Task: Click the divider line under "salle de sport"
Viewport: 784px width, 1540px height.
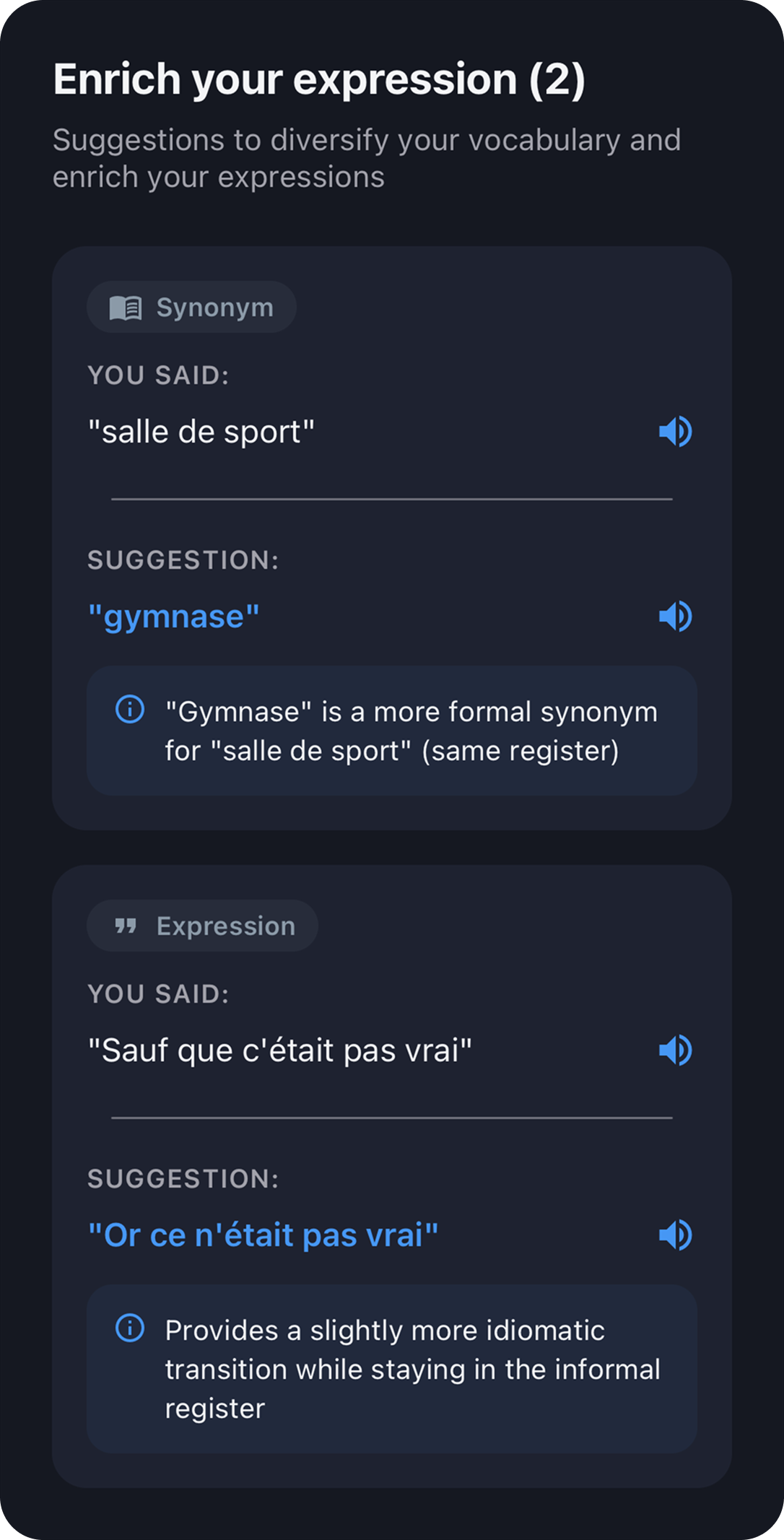Action: pos(392,497)
